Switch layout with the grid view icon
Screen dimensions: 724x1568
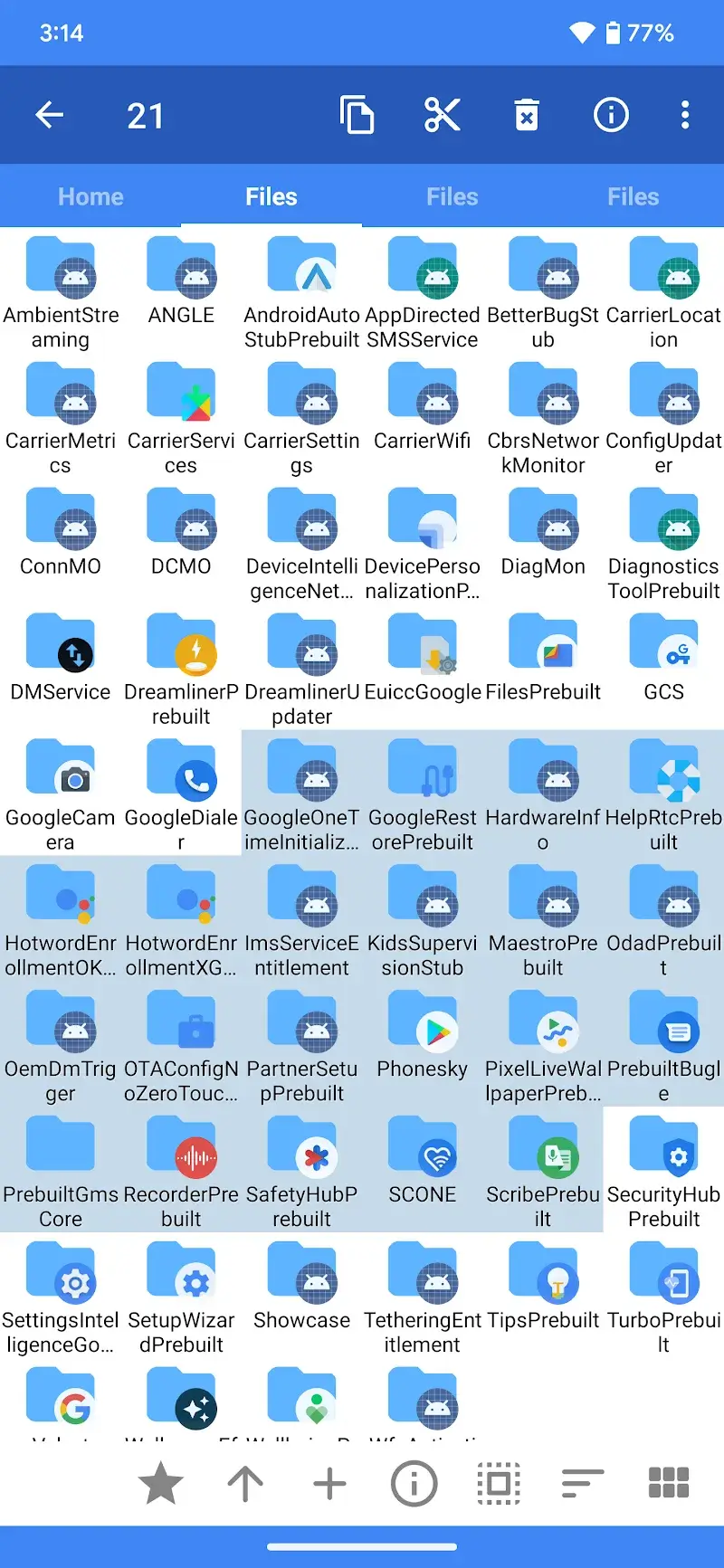[667, 1483]
